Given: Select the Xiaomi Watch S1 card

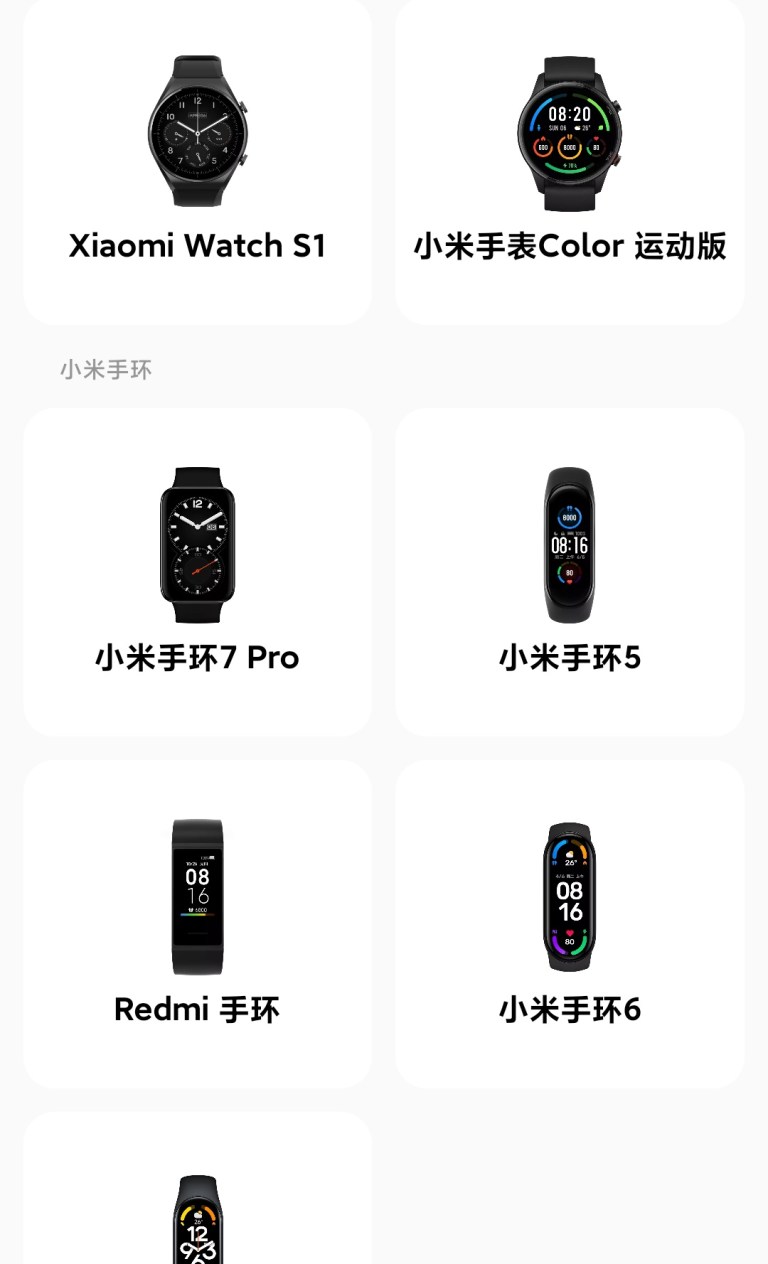Looking at the screenshot, I should 197,165.
